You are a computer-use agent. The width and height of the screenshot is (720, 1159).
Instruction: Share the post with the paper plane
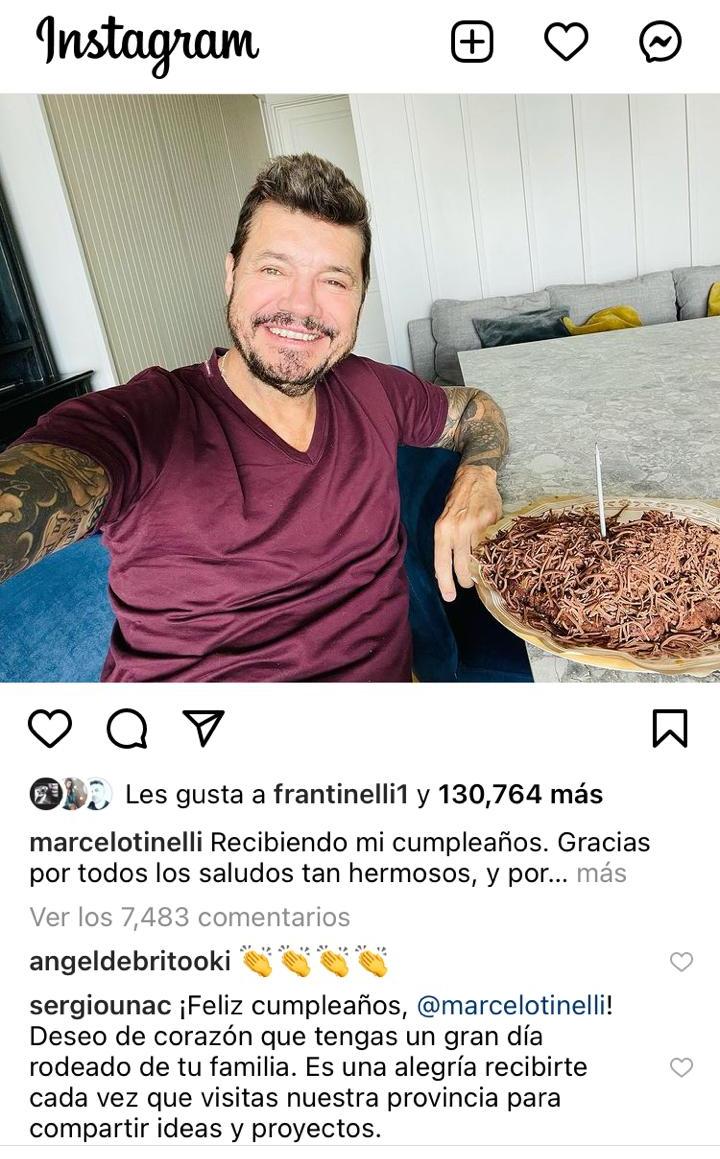tap(203, 729)
